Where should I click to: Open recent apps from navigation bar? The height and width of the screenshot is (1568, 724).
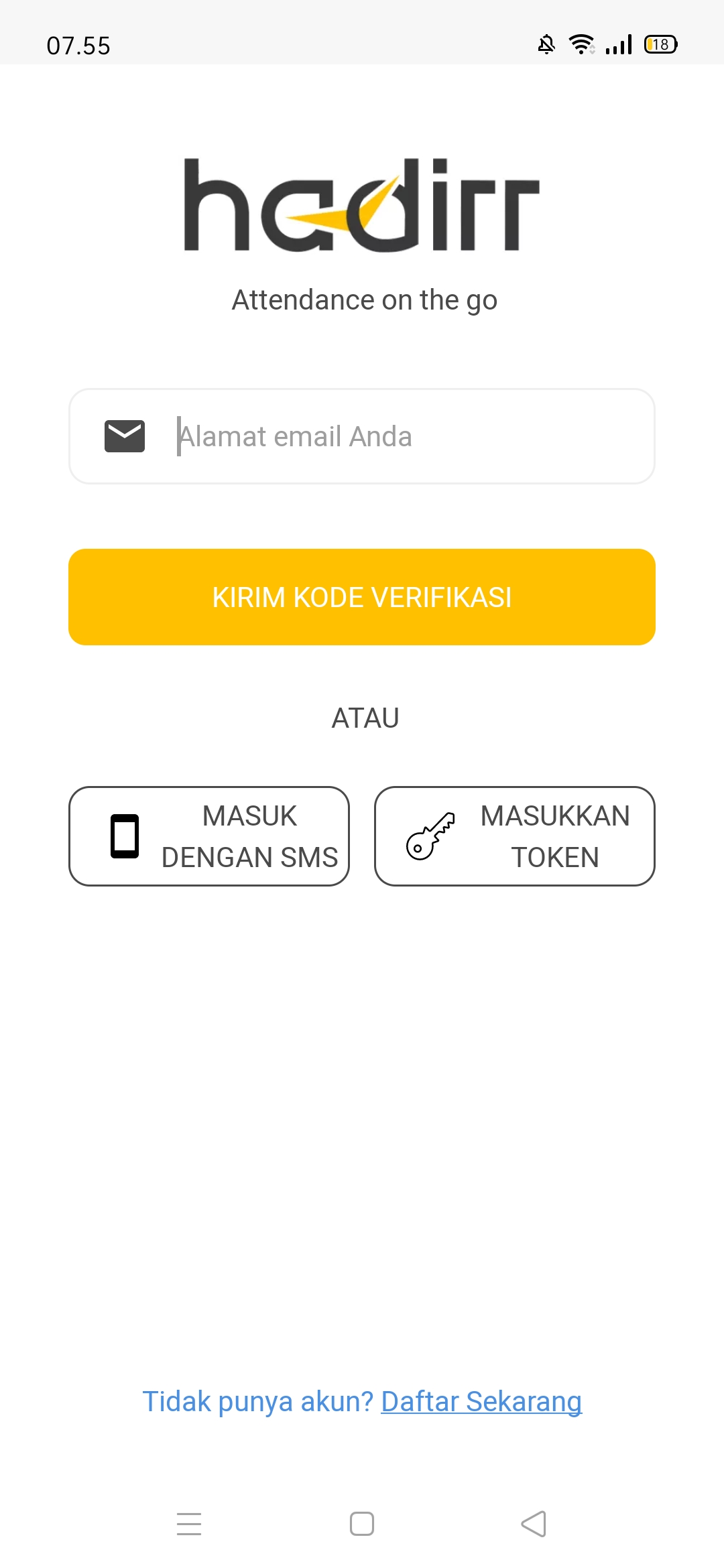[189, 1524]
